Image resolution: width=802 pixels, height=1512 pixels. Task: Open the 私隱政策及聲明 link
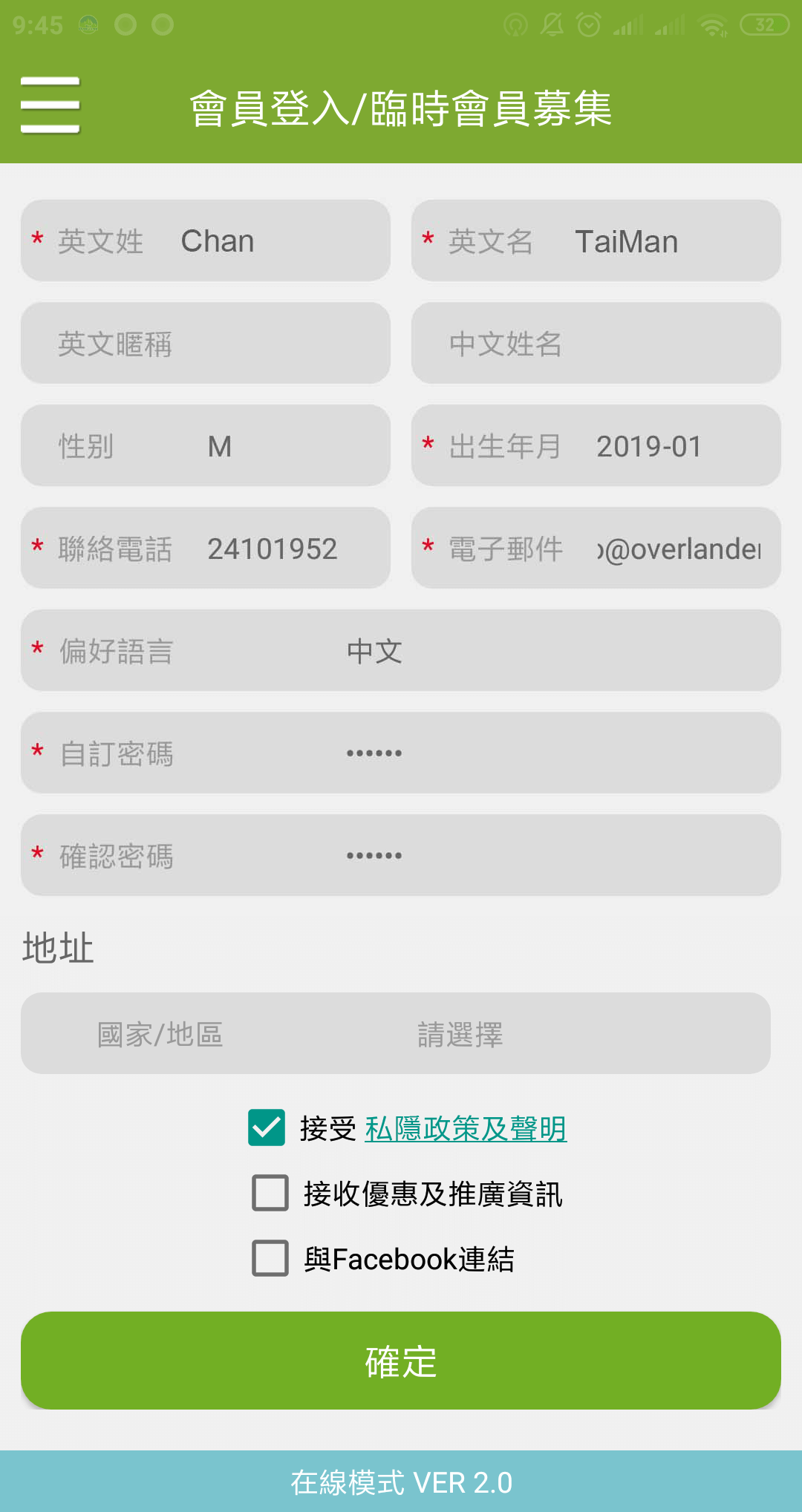pos(466,1129)
